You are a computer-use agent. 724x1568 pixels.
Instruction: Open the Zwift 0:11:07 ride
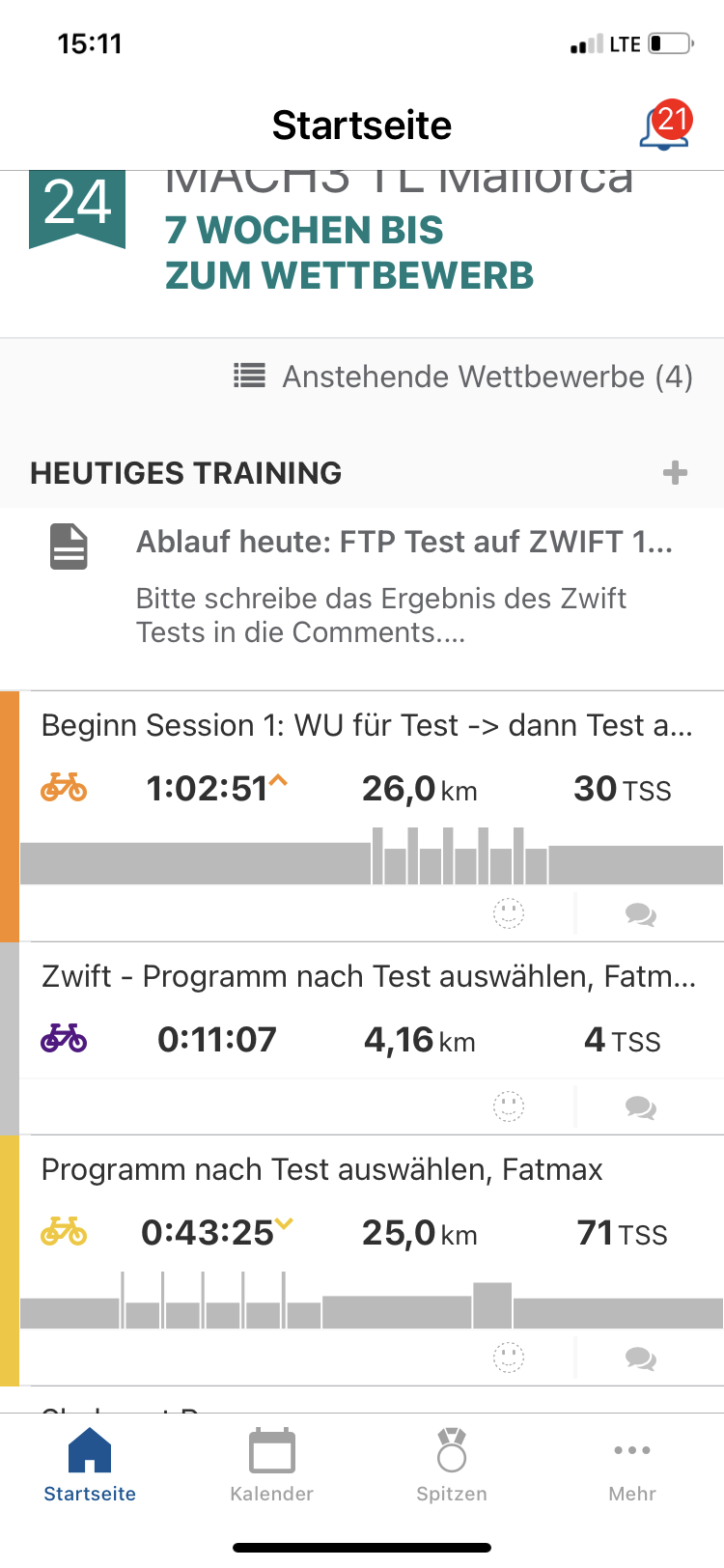click(x=372, y=1011)
